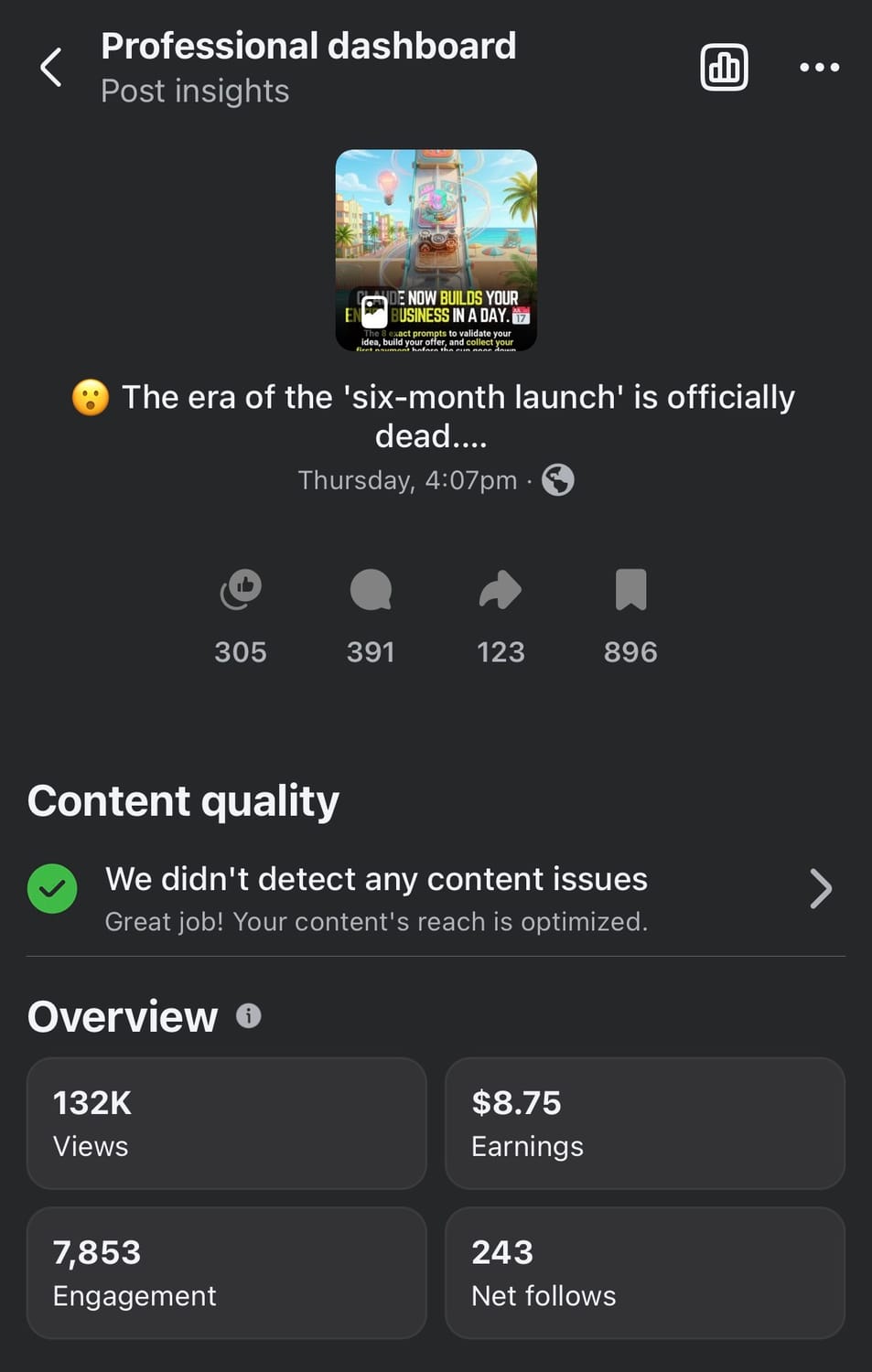Open the 132K Views card
This screenshot has height=1372, width=872.
coord(227,1123)
